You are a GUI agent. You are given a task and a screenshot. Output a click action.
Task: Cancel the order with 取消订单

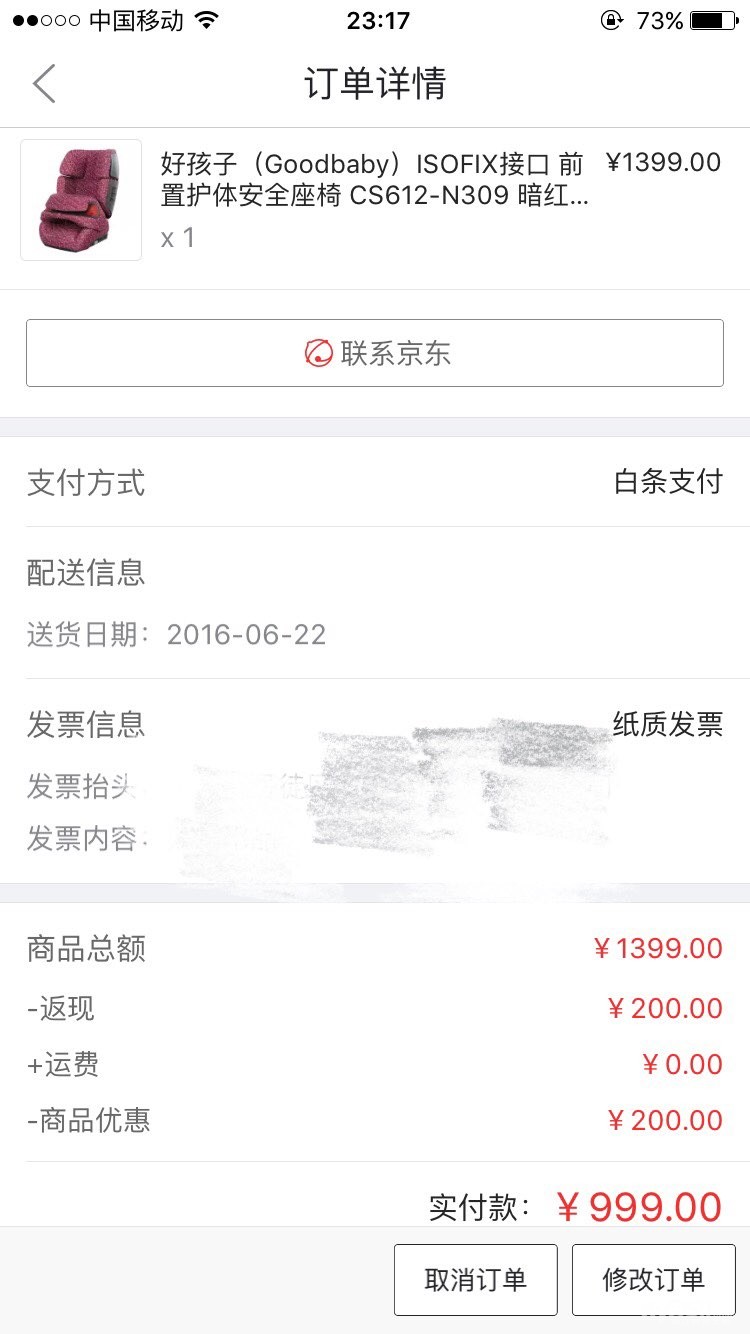(x=475, y=1280)
